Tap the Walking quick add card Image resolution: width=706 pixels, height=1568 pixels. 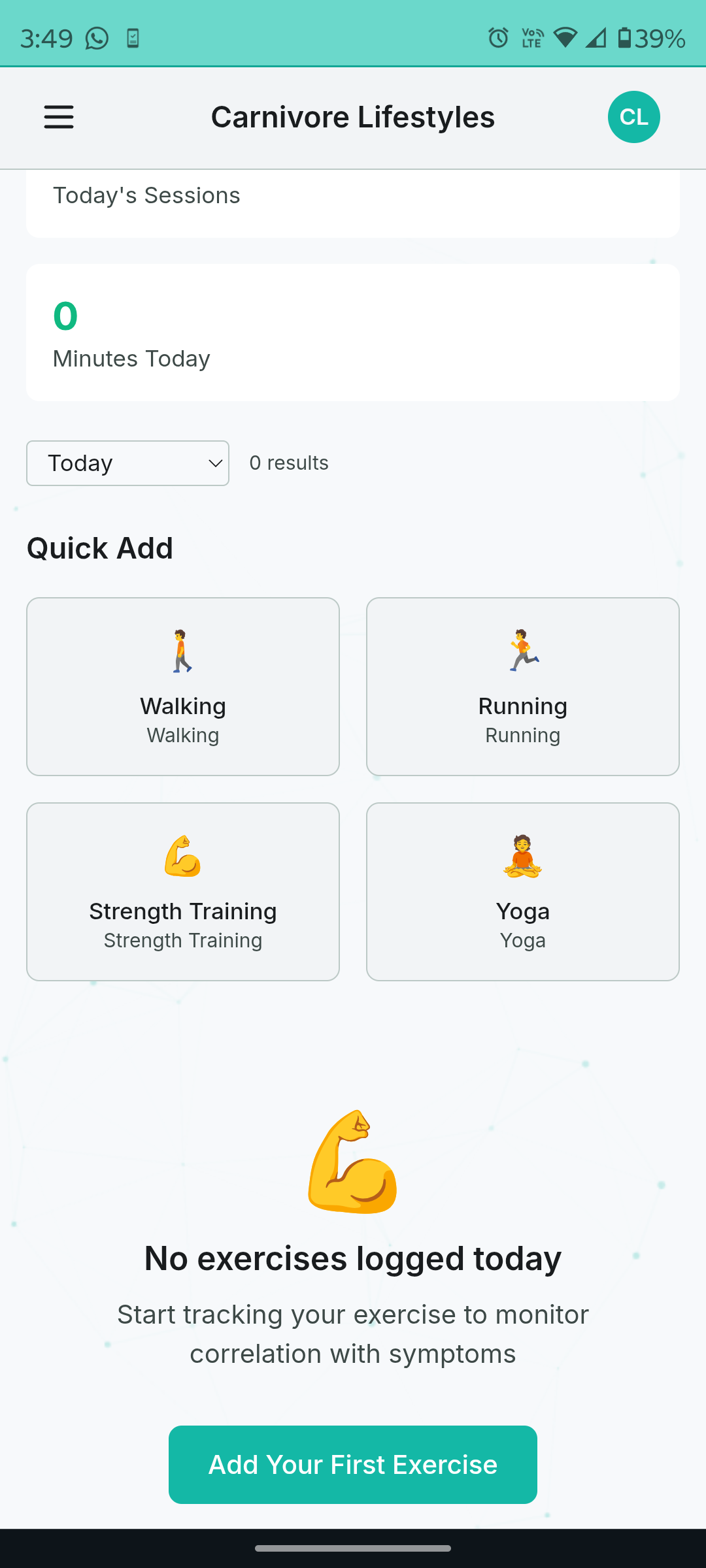pos(182,686)
